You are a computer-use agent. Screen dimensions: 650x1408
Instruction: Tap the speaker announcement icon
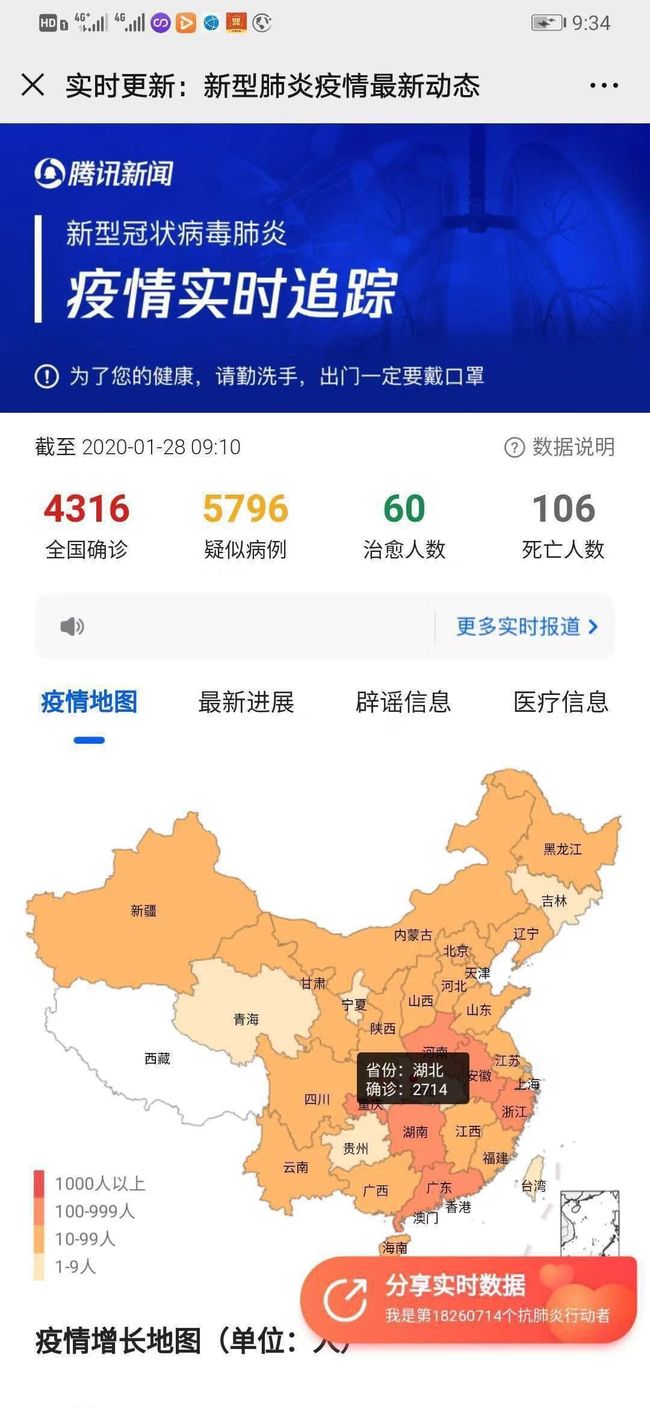coord(72,627)
